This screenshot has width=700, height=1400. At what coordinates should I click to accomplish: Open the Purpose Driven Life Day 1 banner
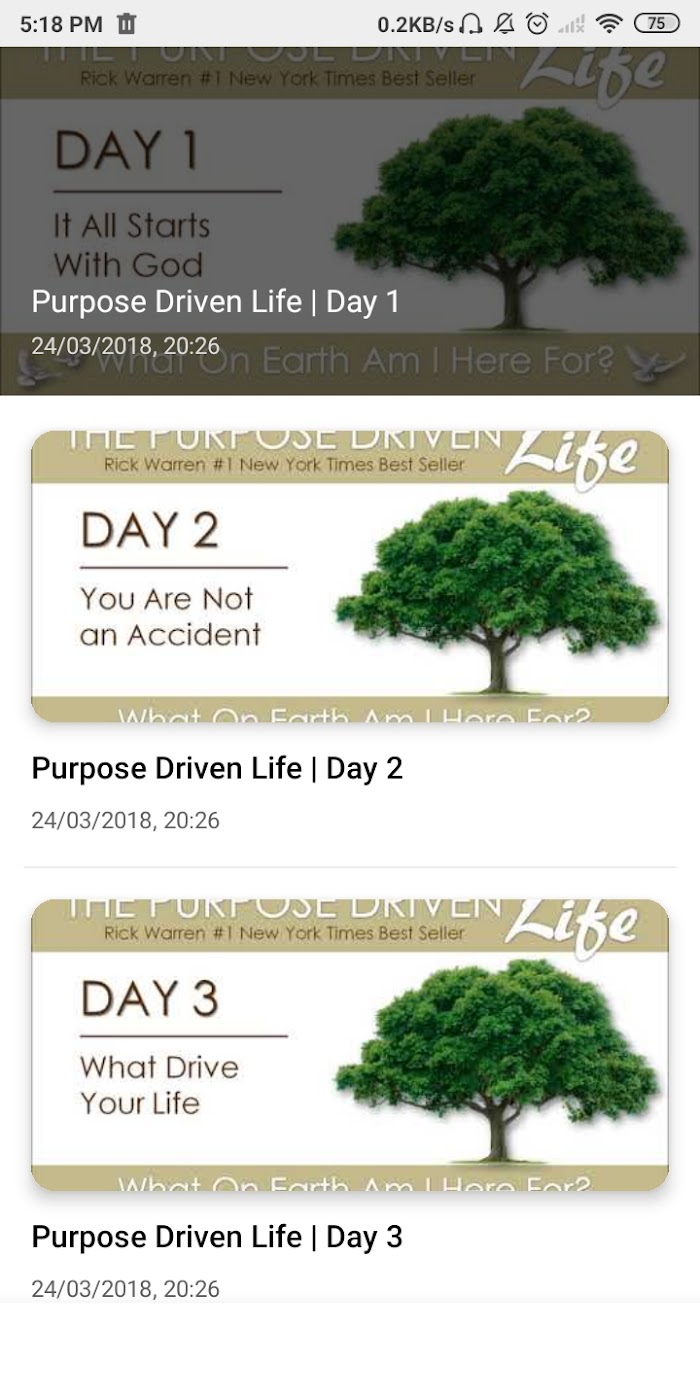(x=350, y=221)
